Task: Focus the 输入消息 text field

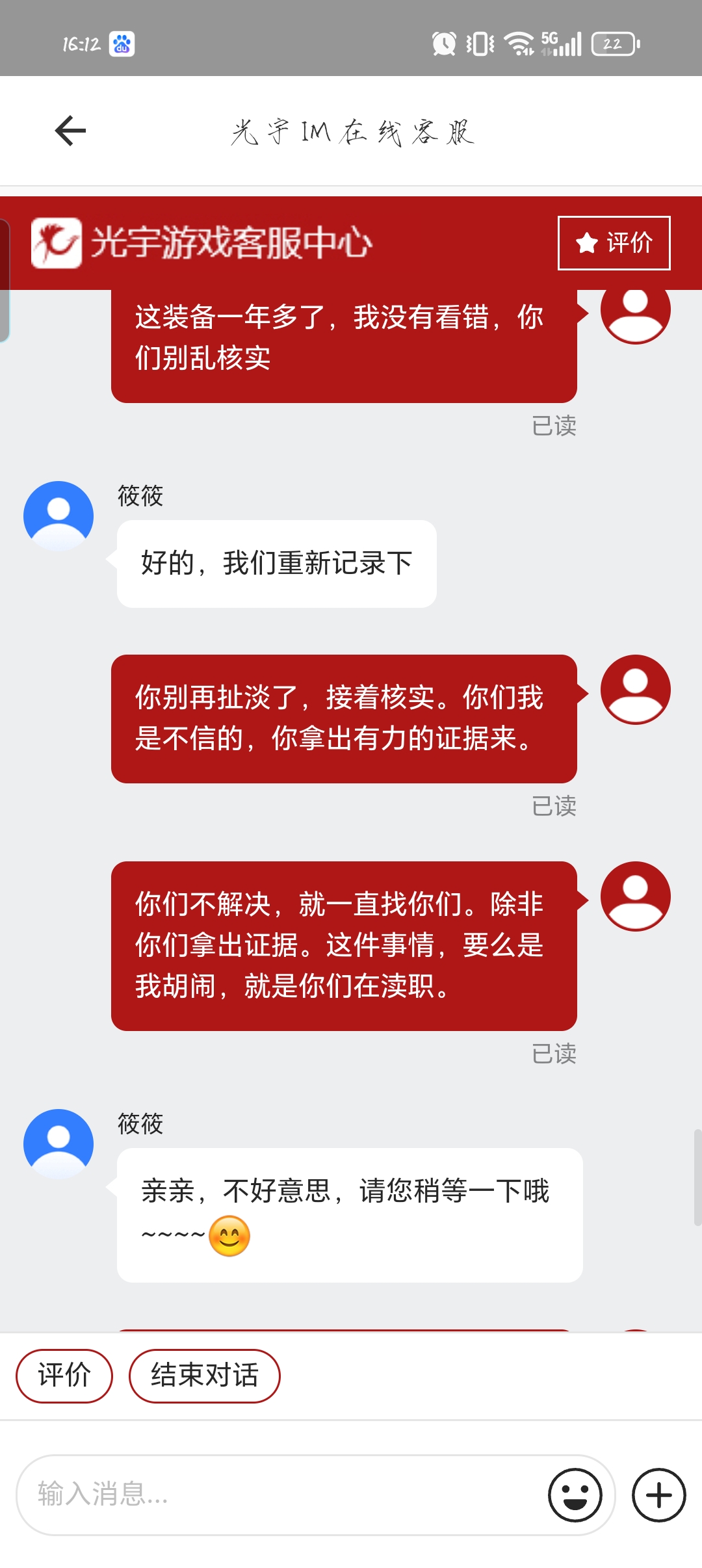Action: point(279,1495)
